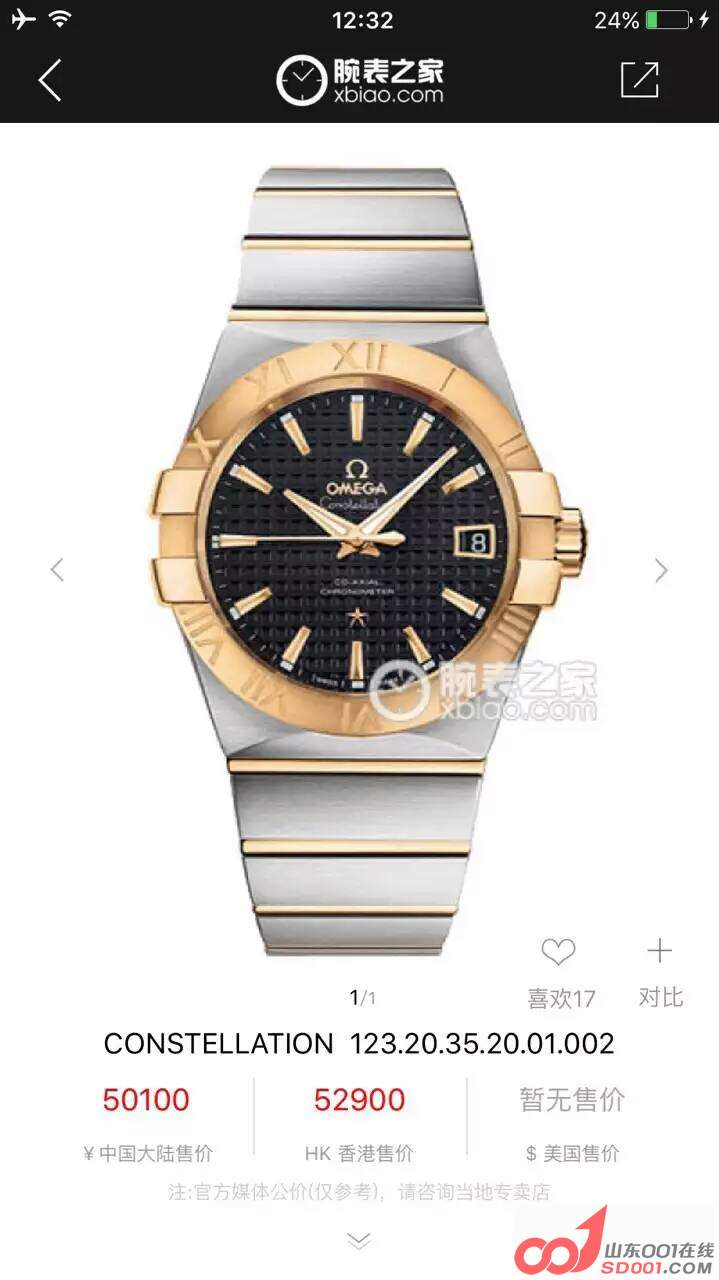Add this watch to comparison (对比)

point(660,951)
